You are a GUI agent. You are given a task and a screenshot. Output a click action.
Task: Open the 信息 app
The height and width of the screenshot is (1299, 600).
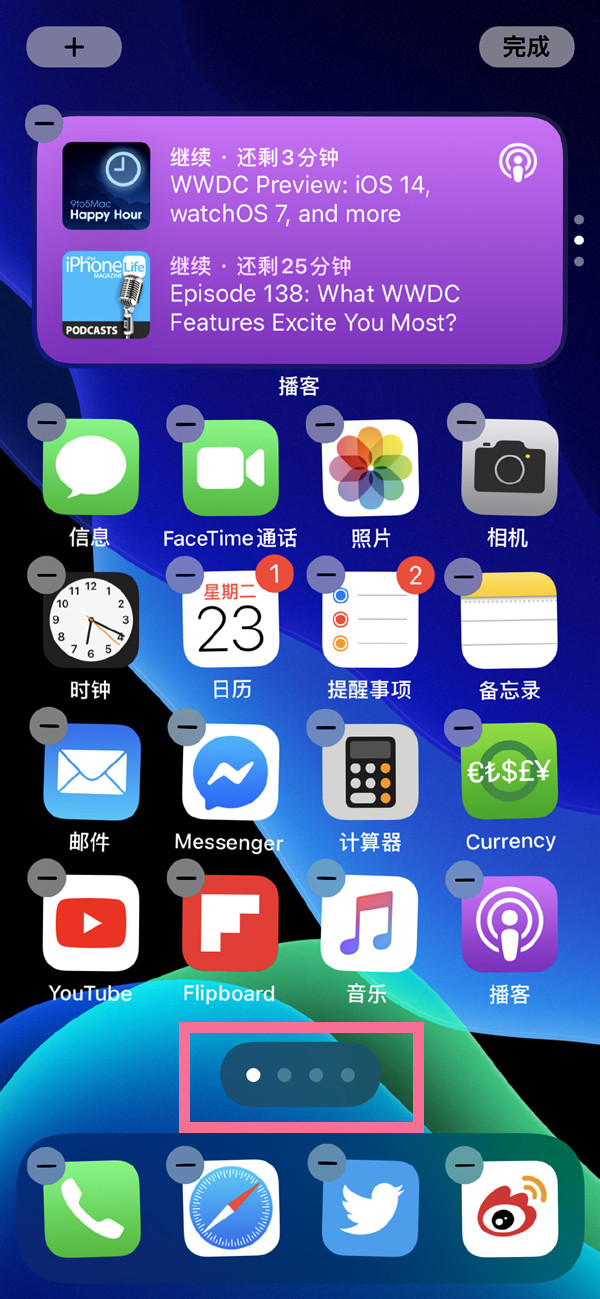pyautogui.click(x=91, y=468)
